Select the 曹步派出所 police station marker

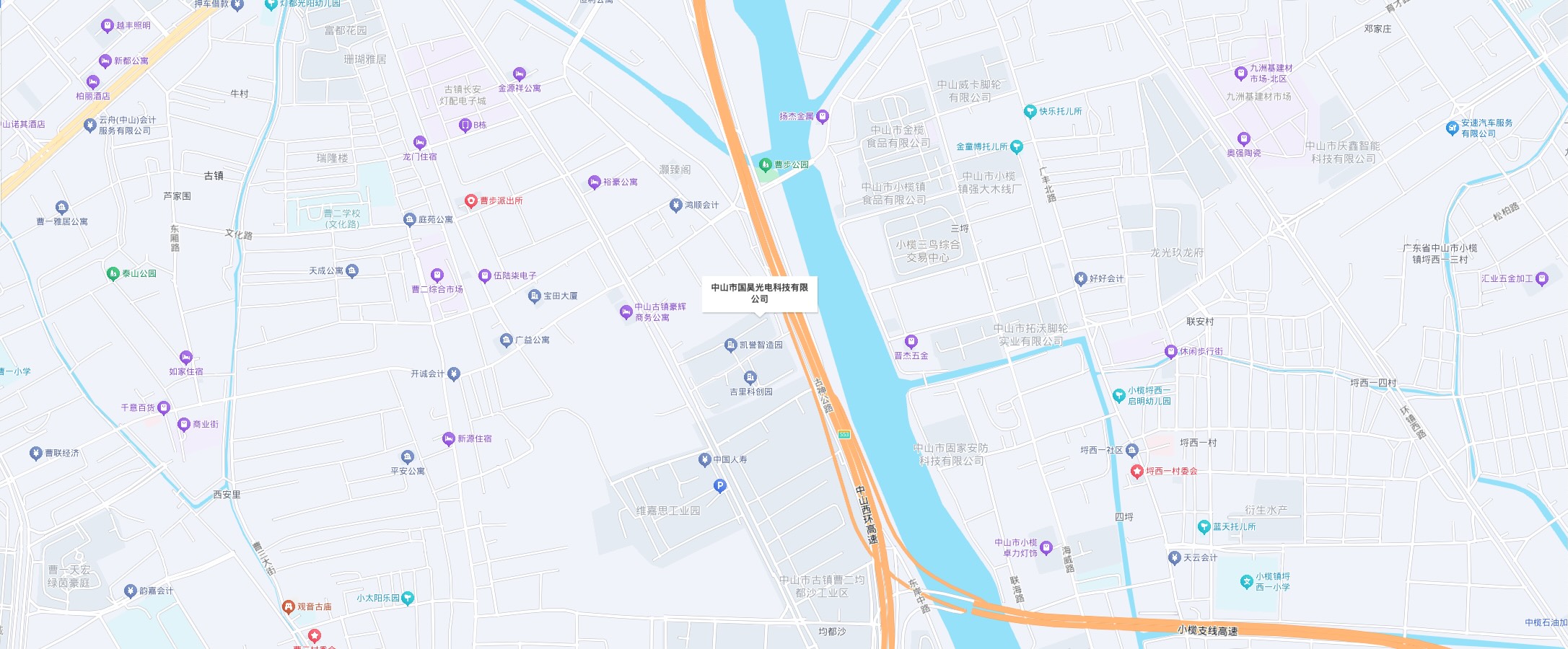[471, 201]
